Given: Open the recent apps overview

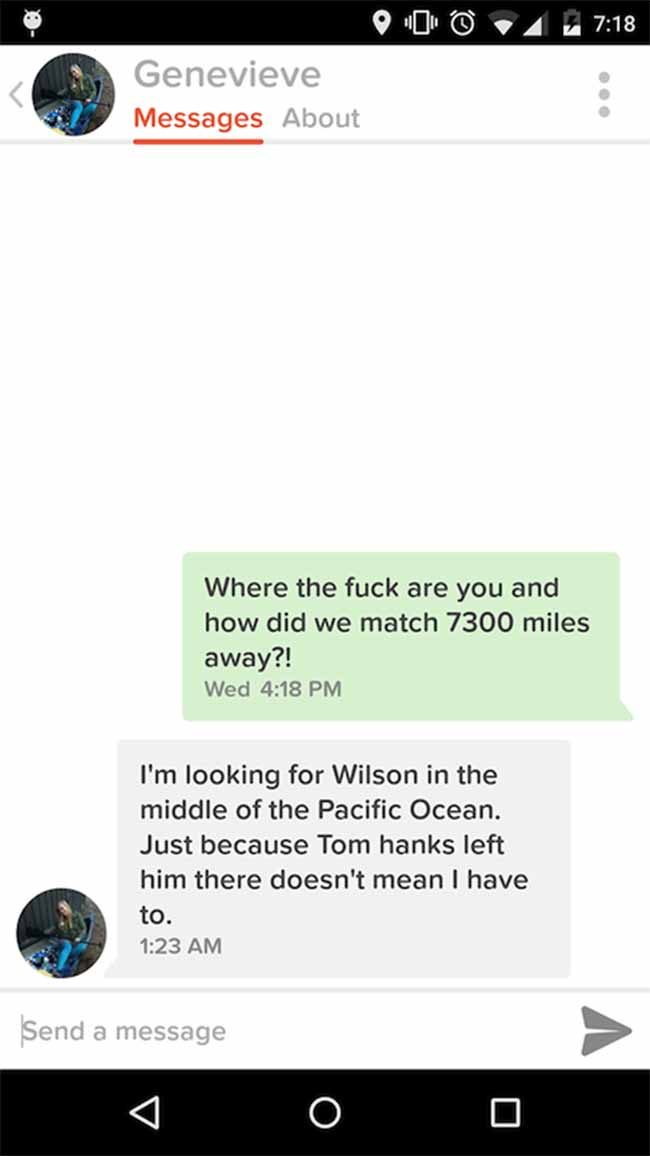Looking at the screenshot, I should 505,1112.
